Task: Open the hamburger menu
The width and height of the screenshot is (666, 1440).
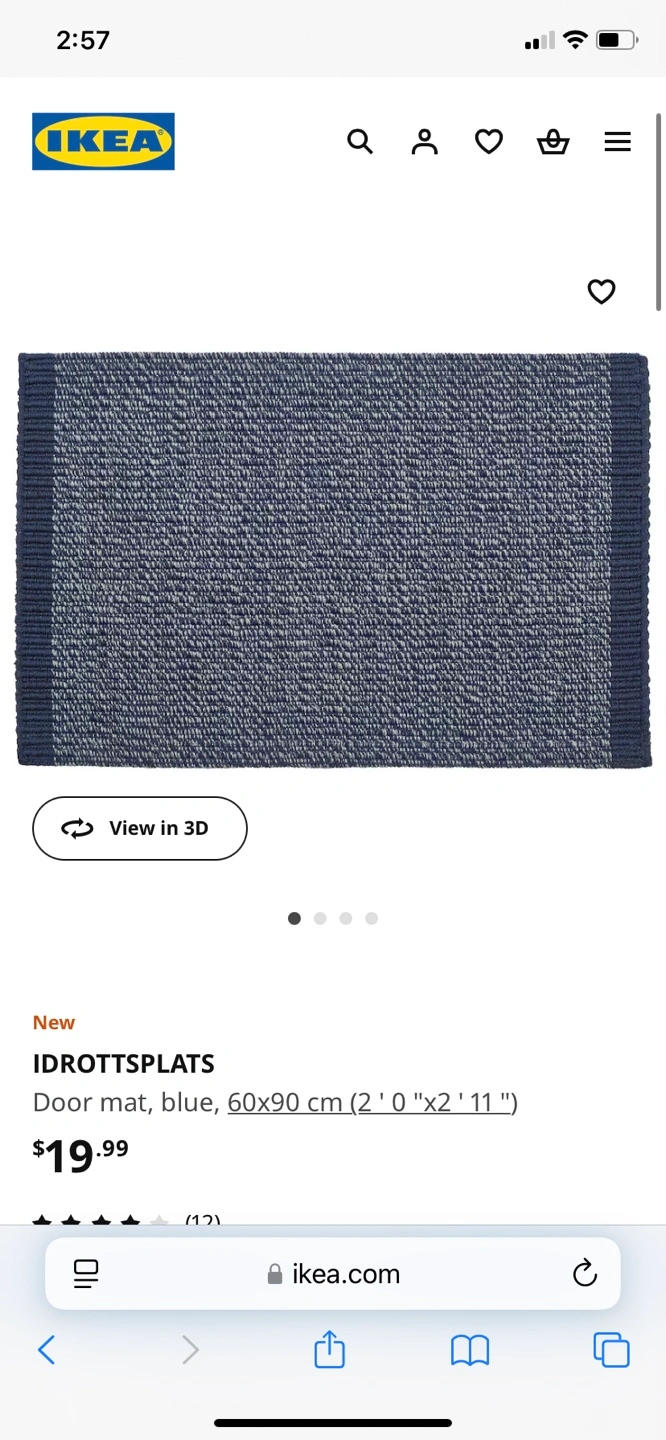Action: tap(618, 142)
